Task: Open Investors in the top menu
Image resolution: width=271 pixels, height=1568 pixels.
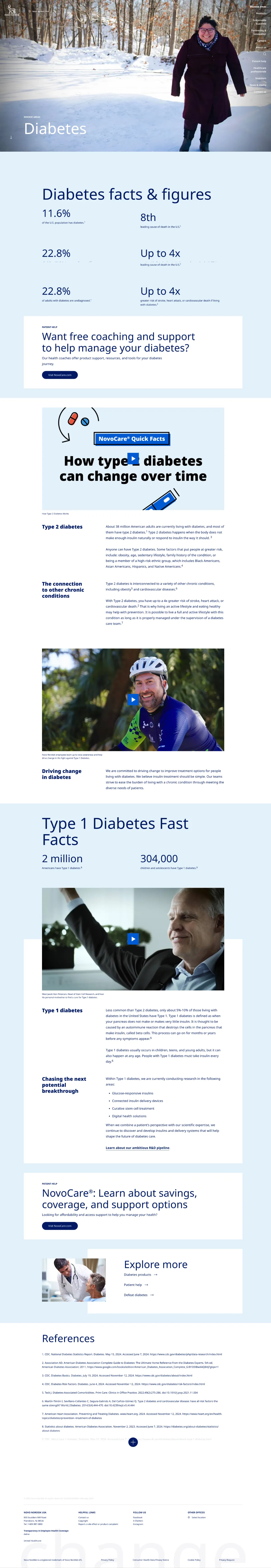Action: click(x=261, y=78)
